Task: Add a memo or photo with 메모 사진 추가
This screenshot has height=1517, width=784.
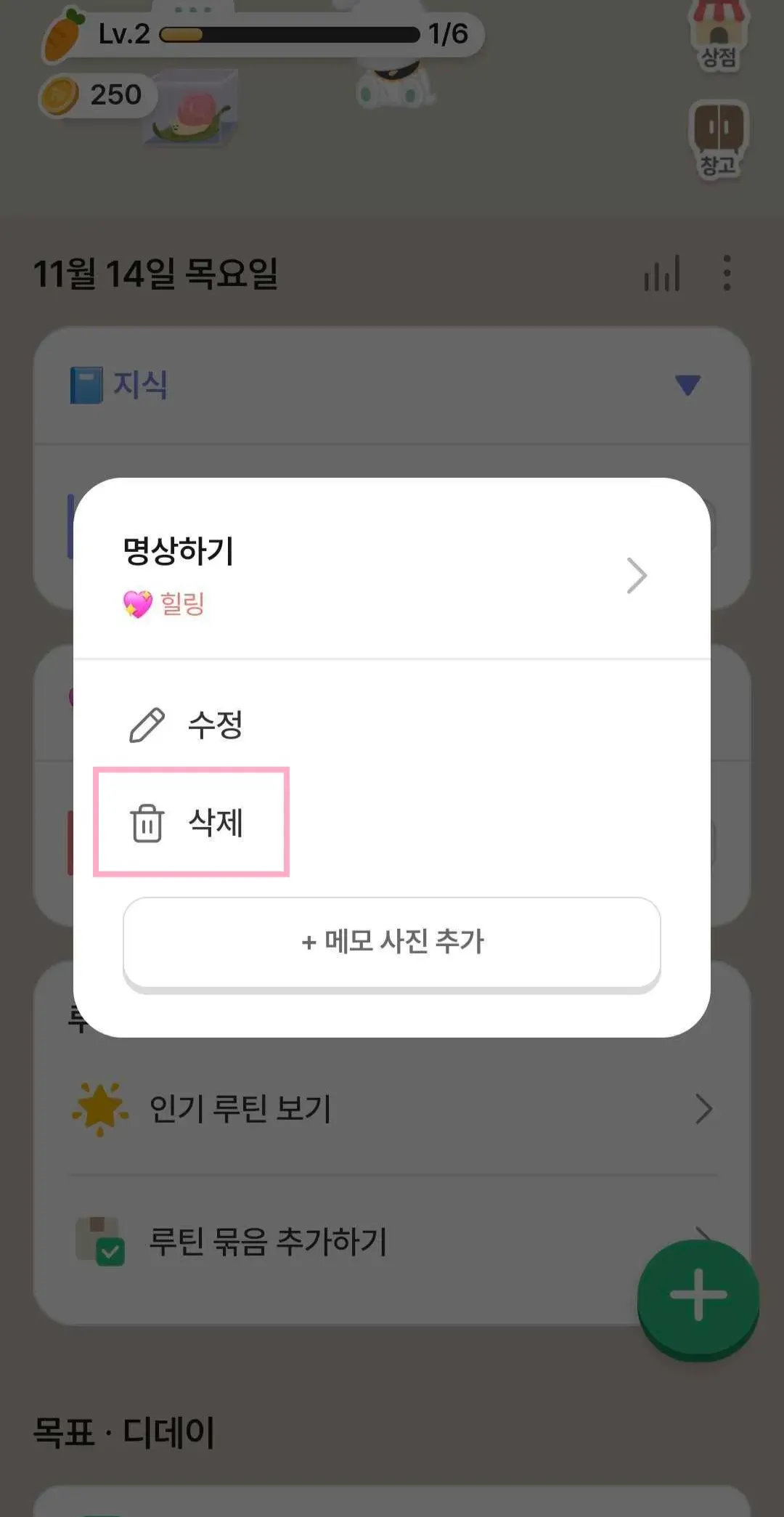Action: (392, 942)
